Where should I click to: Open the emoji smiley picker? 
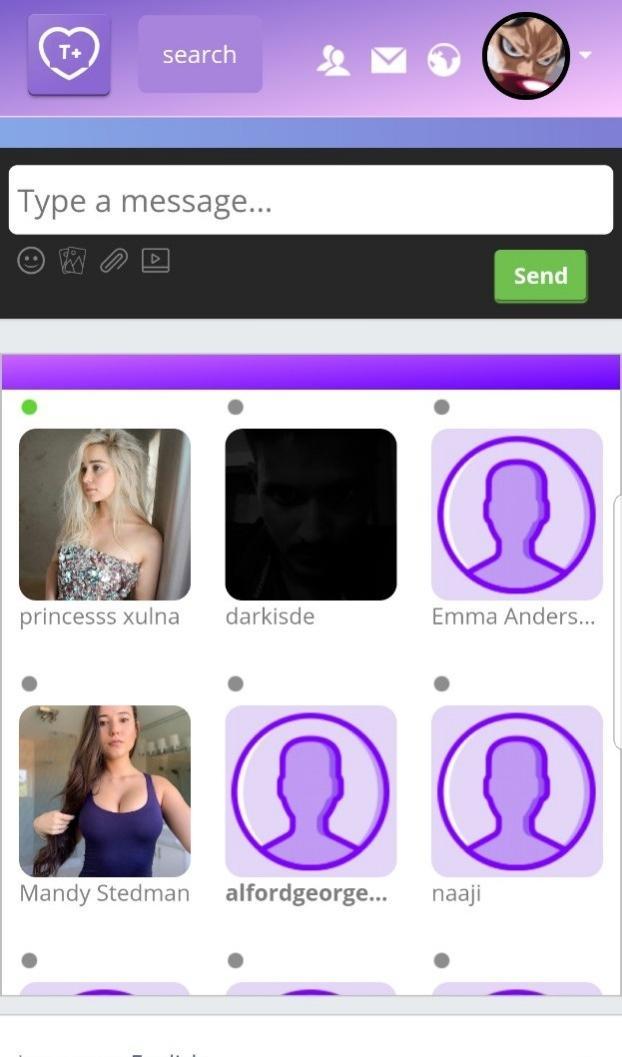(x=31, y=260)
